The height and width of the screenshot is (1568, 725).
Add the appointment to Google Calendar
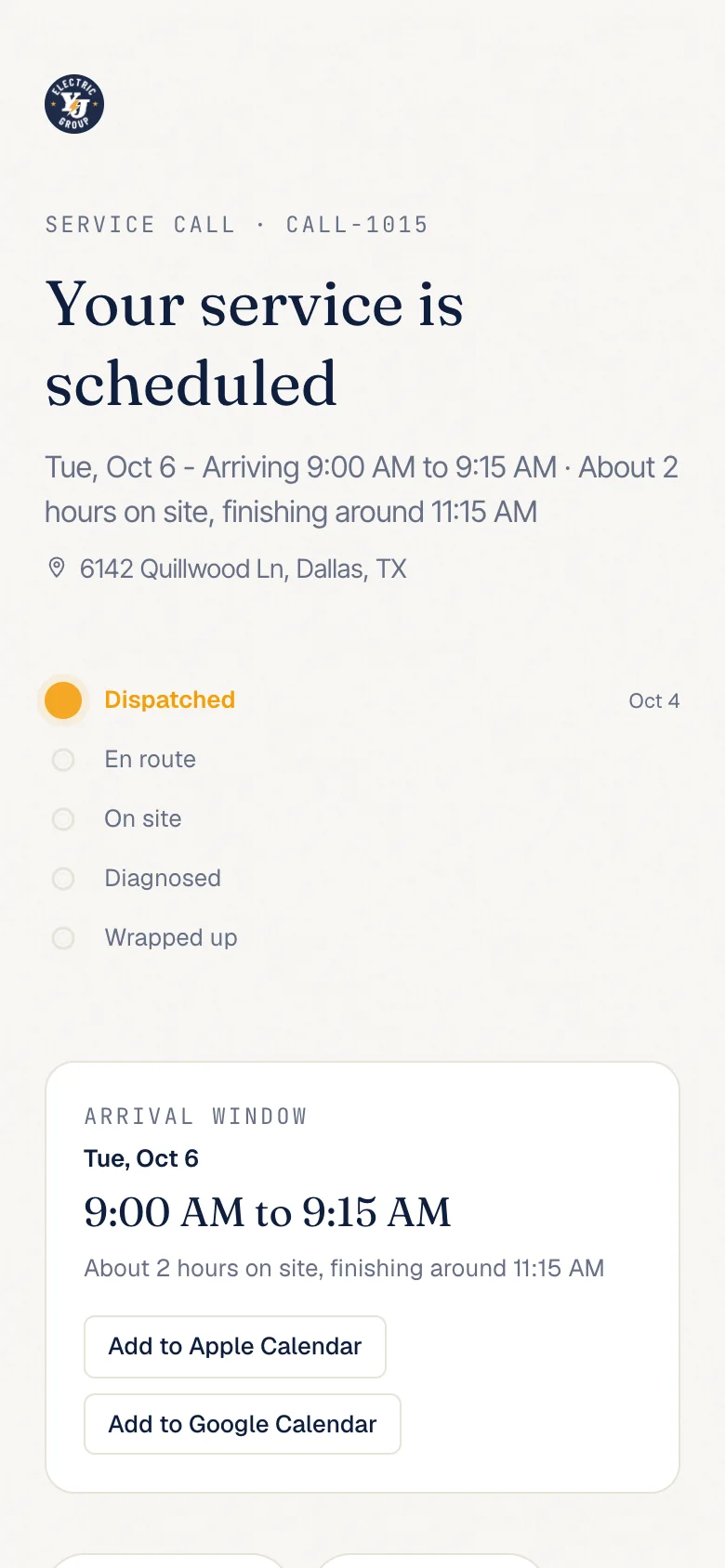tap(243, 1424)
